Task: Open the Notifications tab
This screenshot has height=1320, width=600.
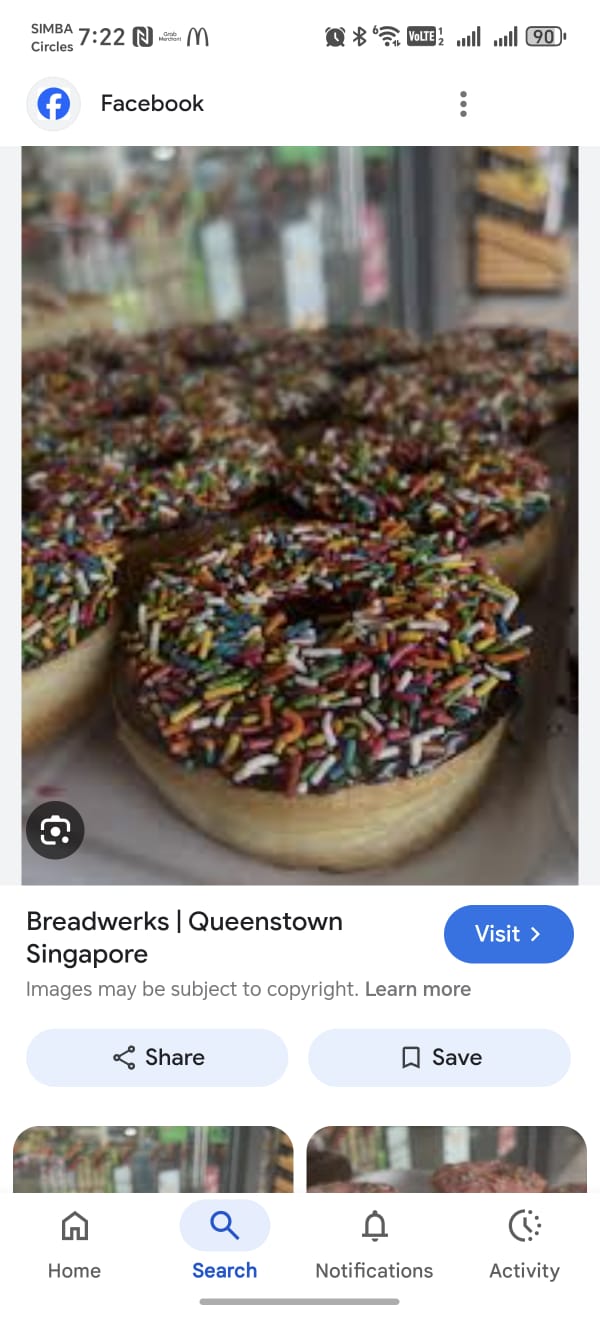Action: (374, 1245)
